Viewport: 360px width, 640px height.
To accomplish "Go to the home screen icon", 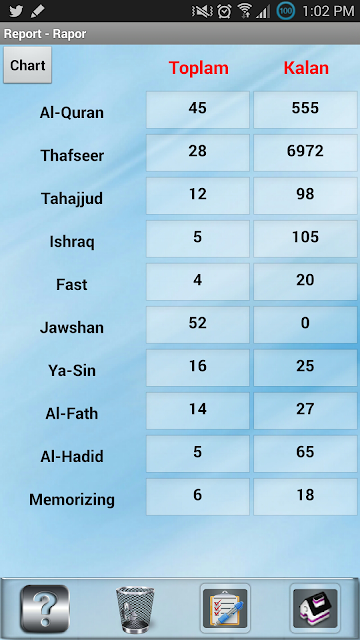I will (x=315, y=608).
